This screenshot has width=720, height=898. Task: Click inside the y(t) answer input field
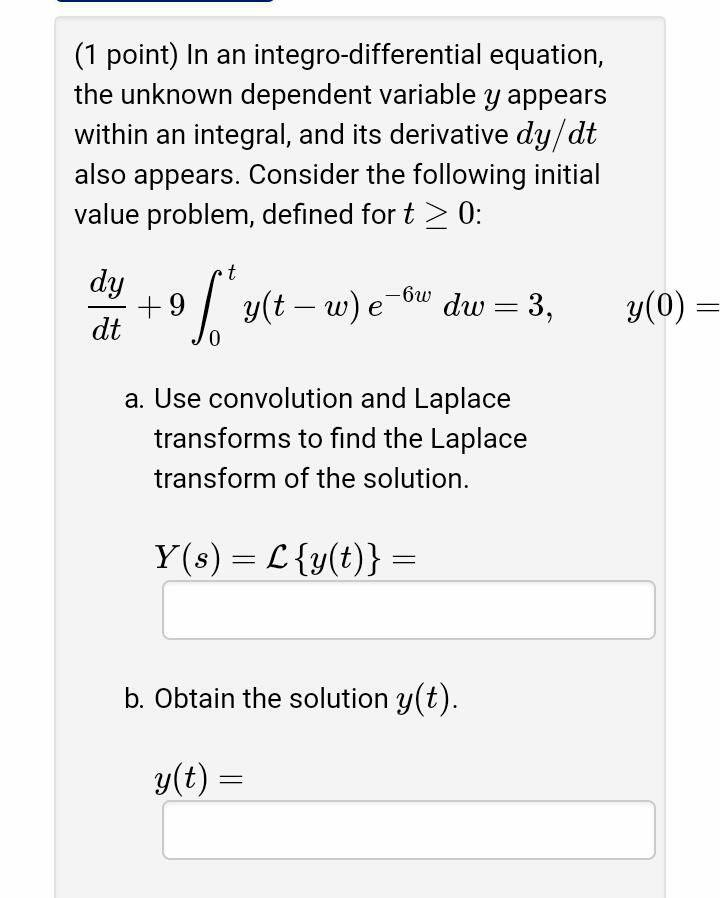click(408, 829)
